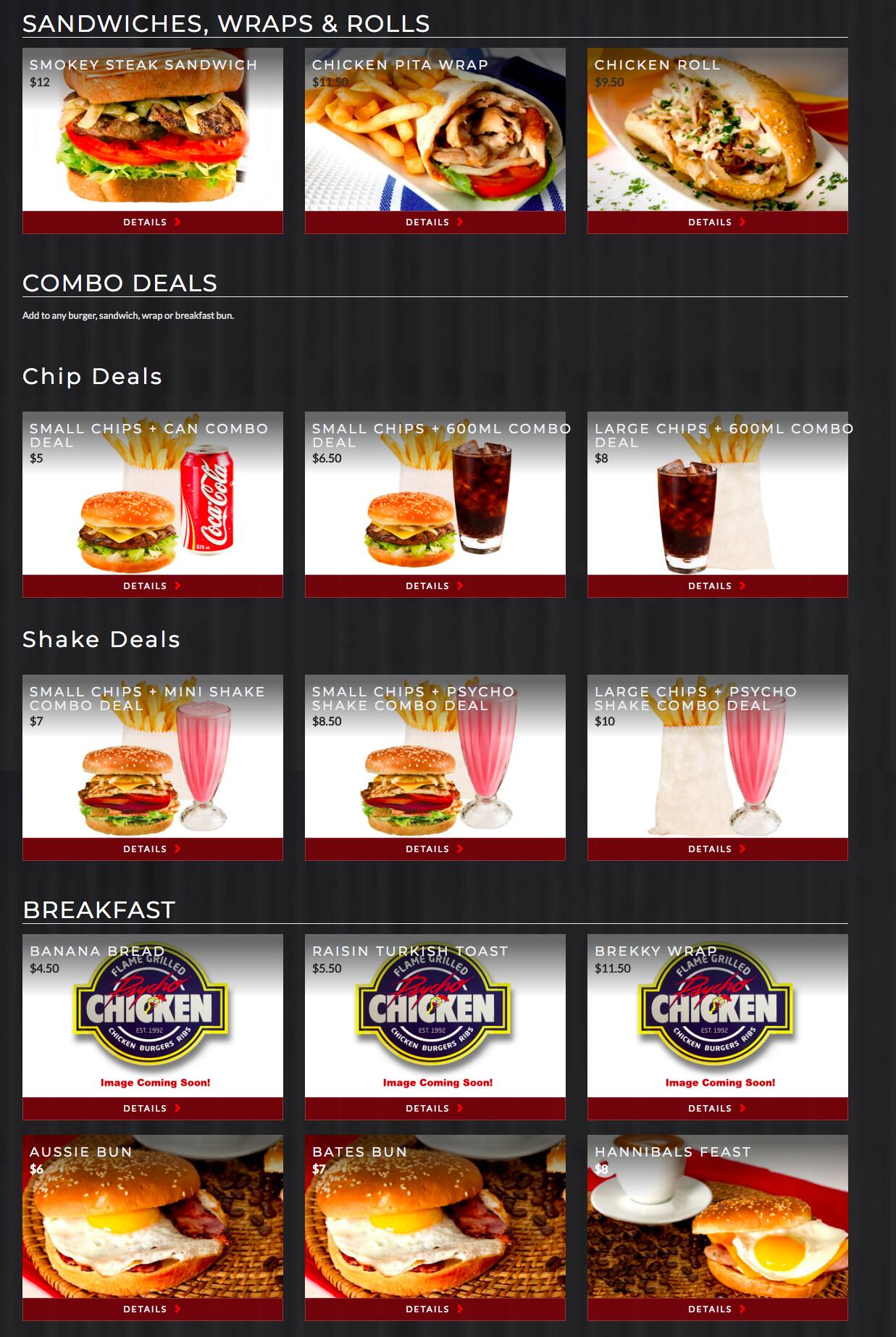Expand Small Chips + Psycho Shake Combo details
The width and height of the screenshot is (896, 1337).
pos(435,848)
